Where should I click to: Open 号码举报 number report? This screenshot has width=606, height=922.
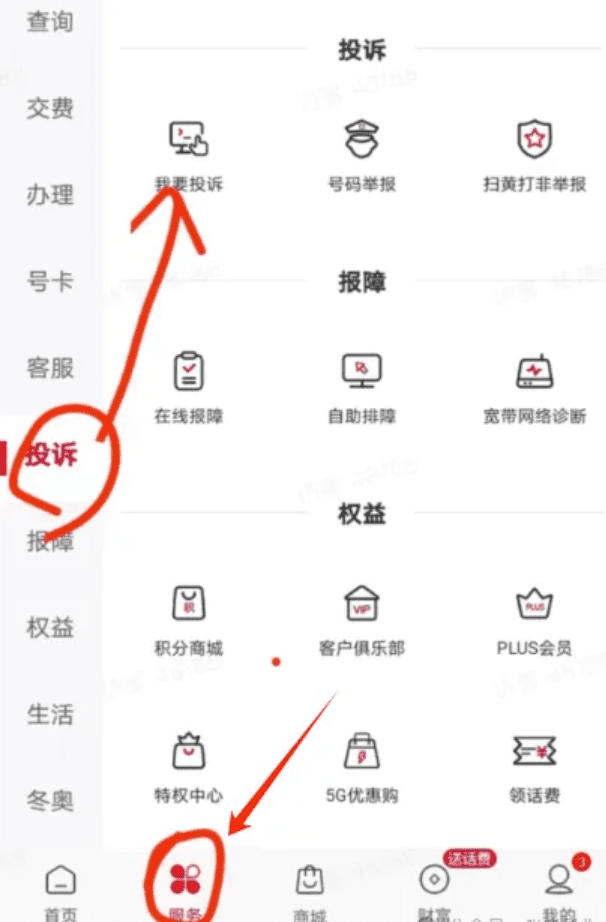point(361,154)
